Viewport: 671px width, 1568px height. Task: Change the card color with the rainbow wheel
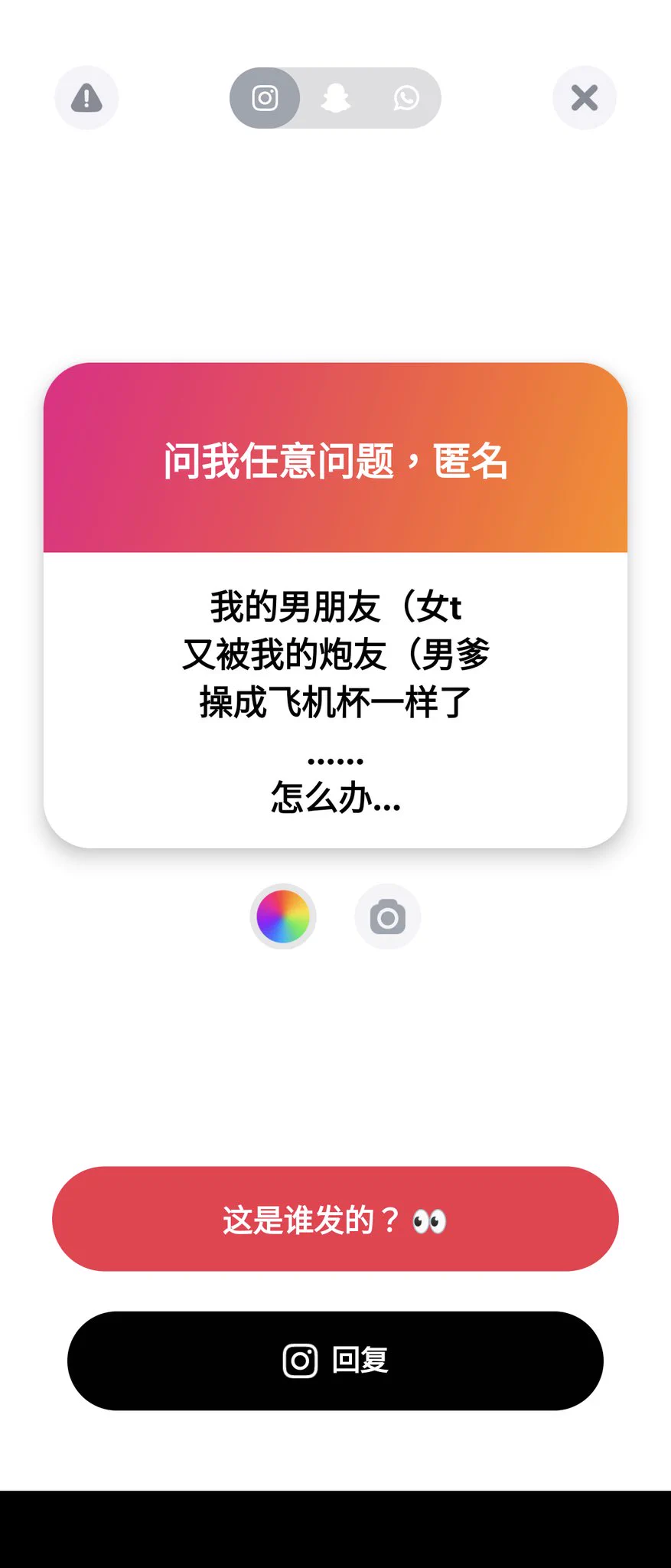click(283, 916)
